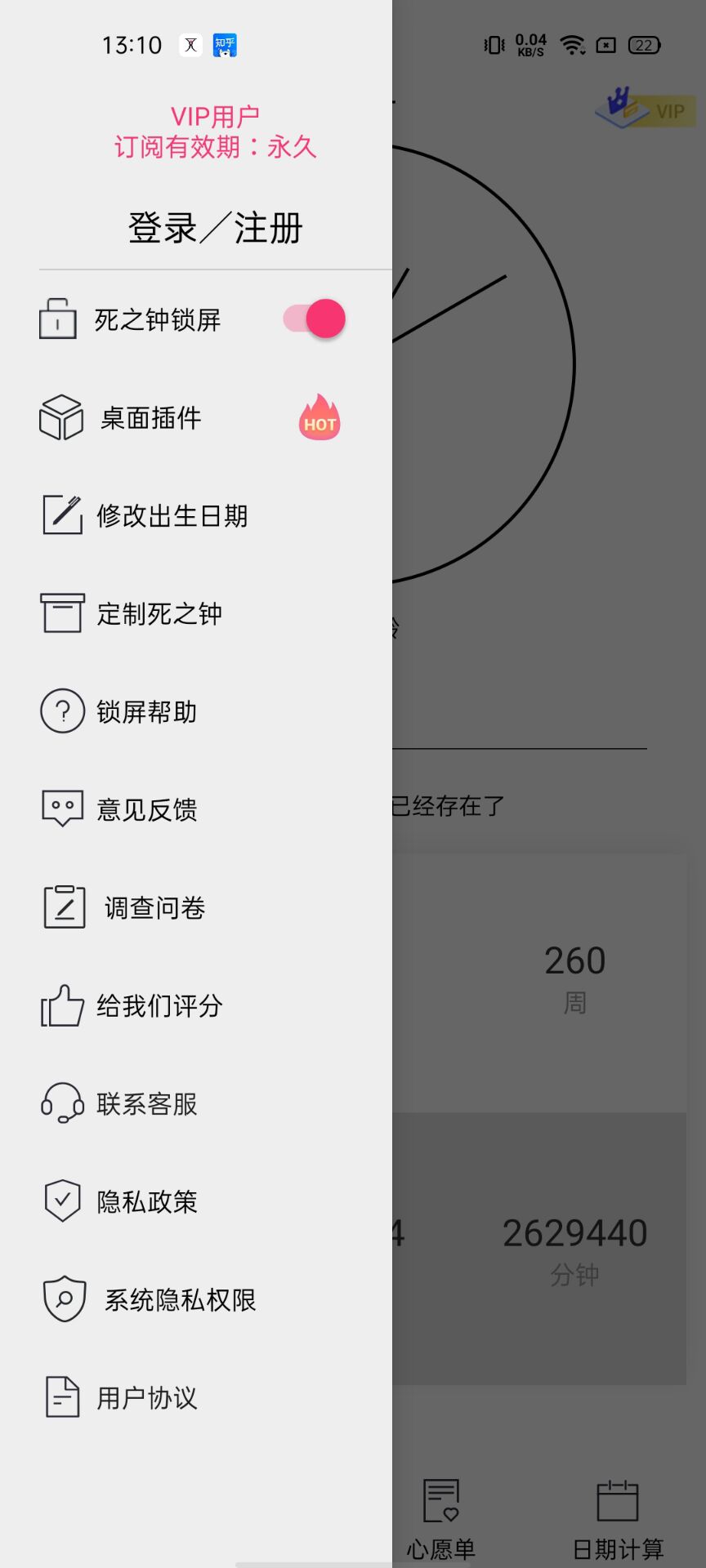Image resolution: width=706 pixels, height=1568 pixels.
Task: Open the VIP badge
Action: 646,109
